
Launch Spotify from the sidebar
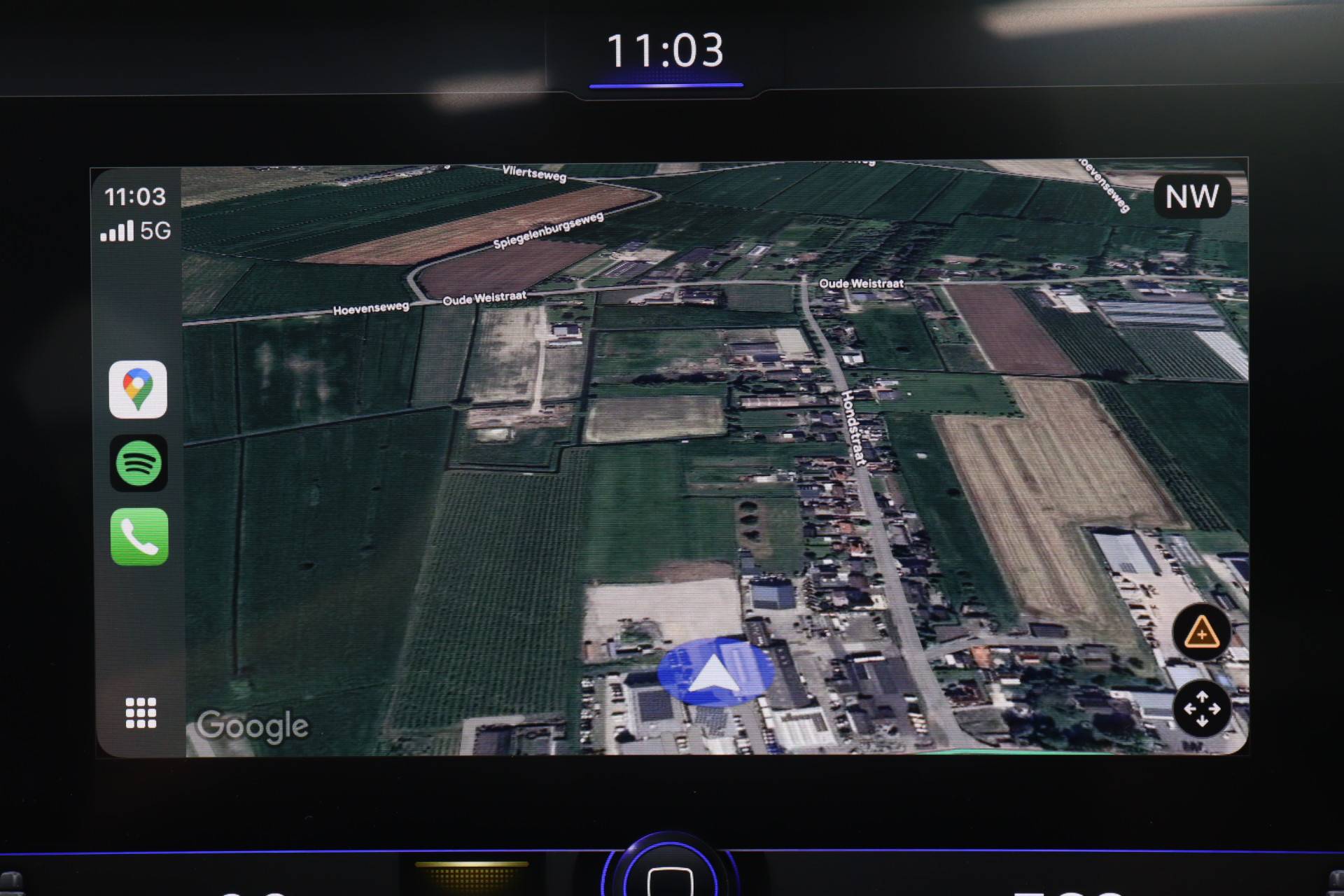[x=139, y=463]
